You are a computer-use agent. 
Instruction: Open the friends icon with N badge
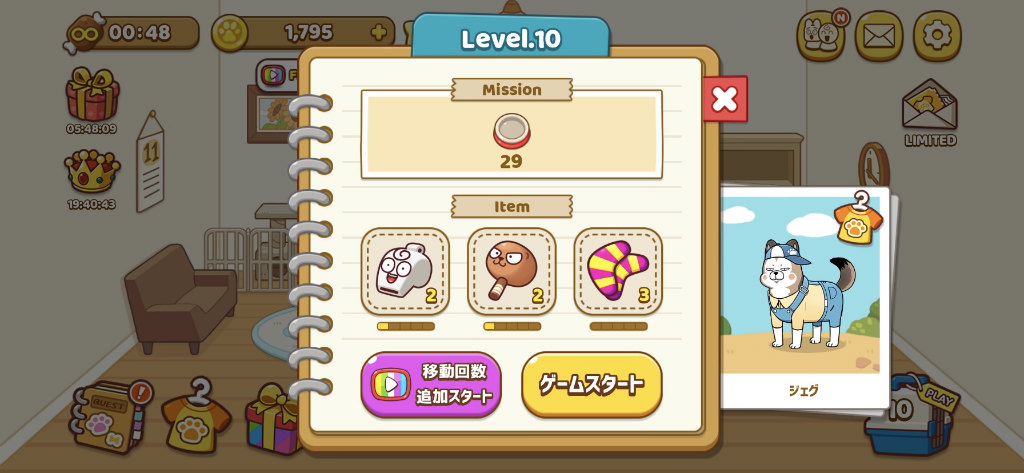[822, 36]
